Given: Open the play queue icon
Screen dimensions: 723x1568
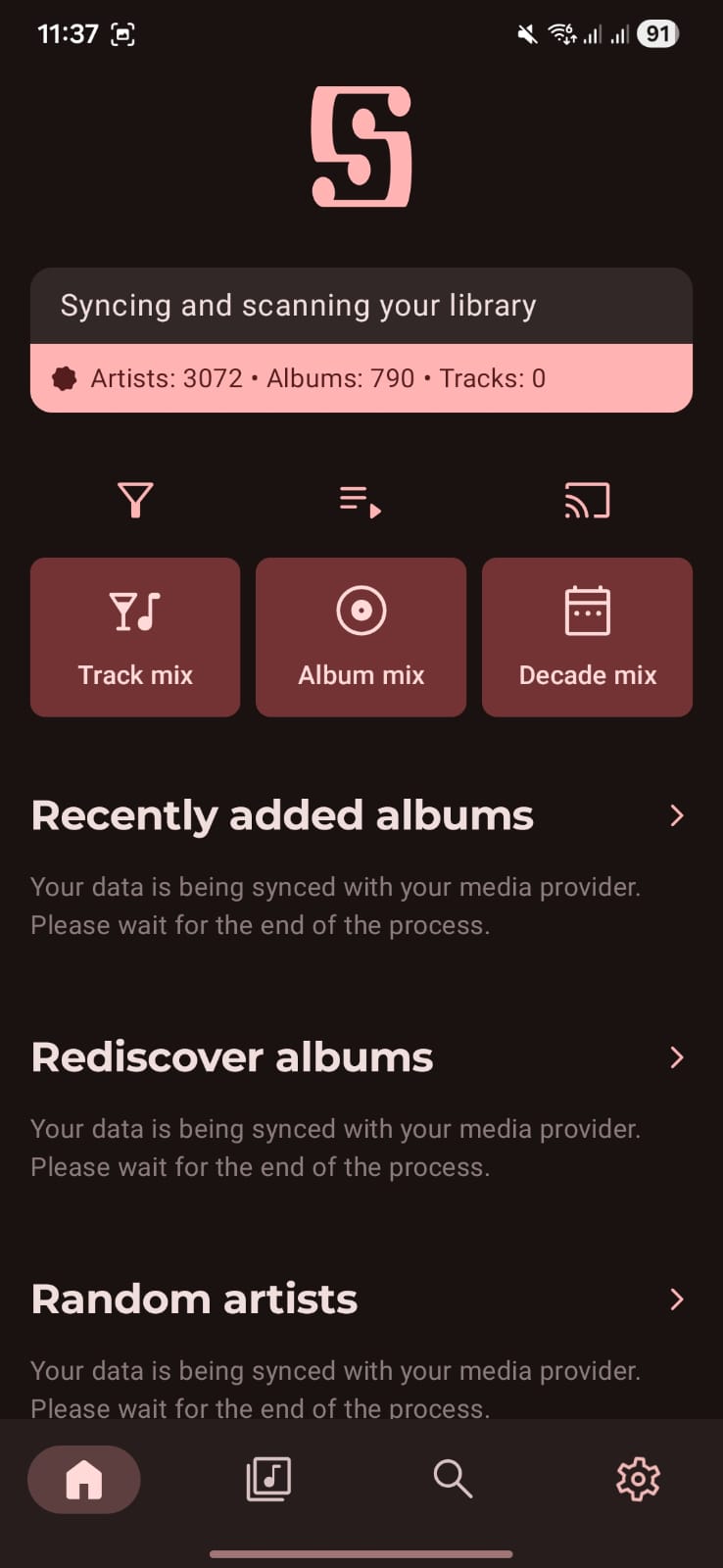Looking at the screenshot, I should [361, 501].
